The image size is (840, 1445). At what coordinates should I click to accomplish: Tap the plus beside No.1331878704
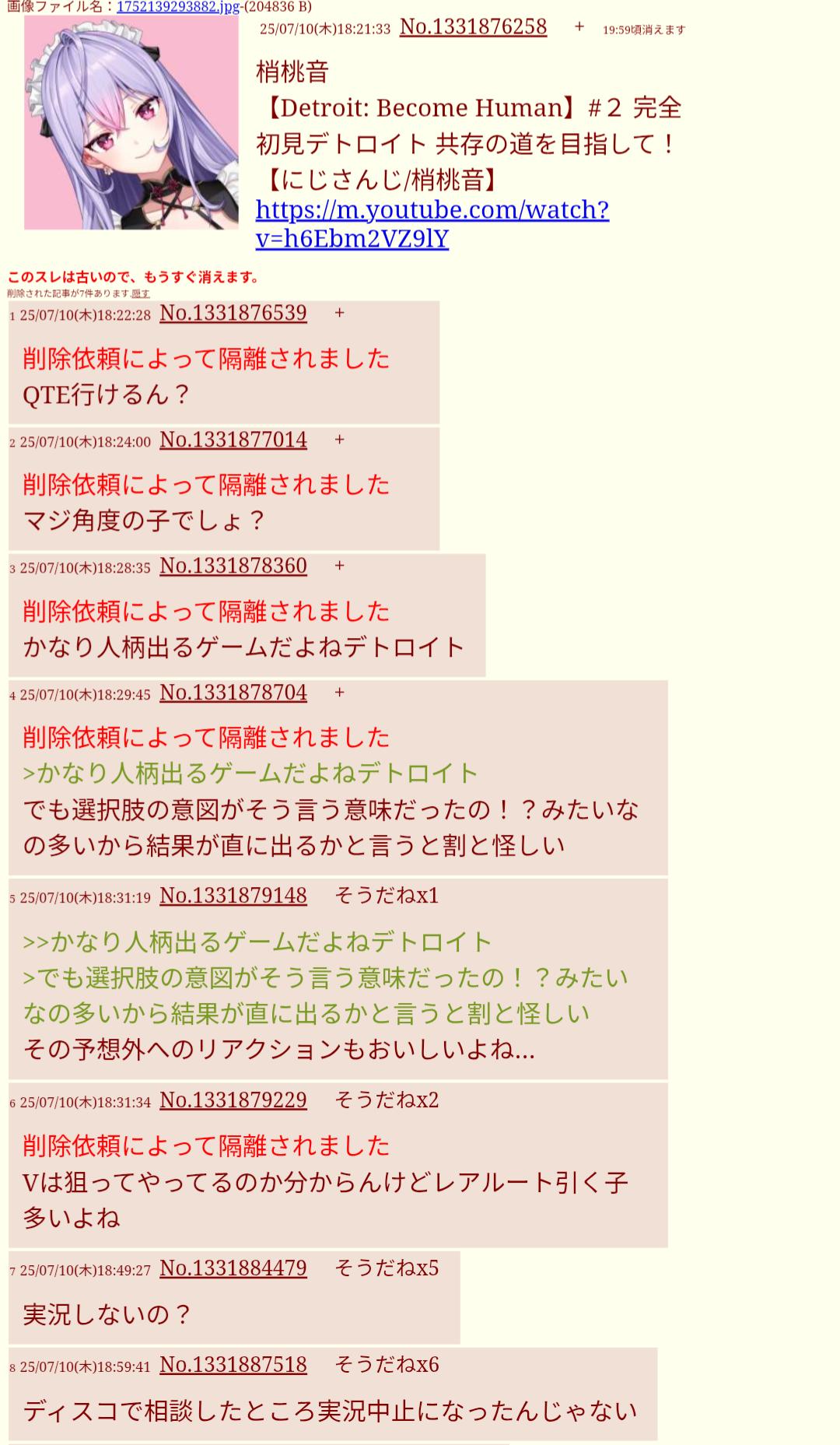pos(339,693)
